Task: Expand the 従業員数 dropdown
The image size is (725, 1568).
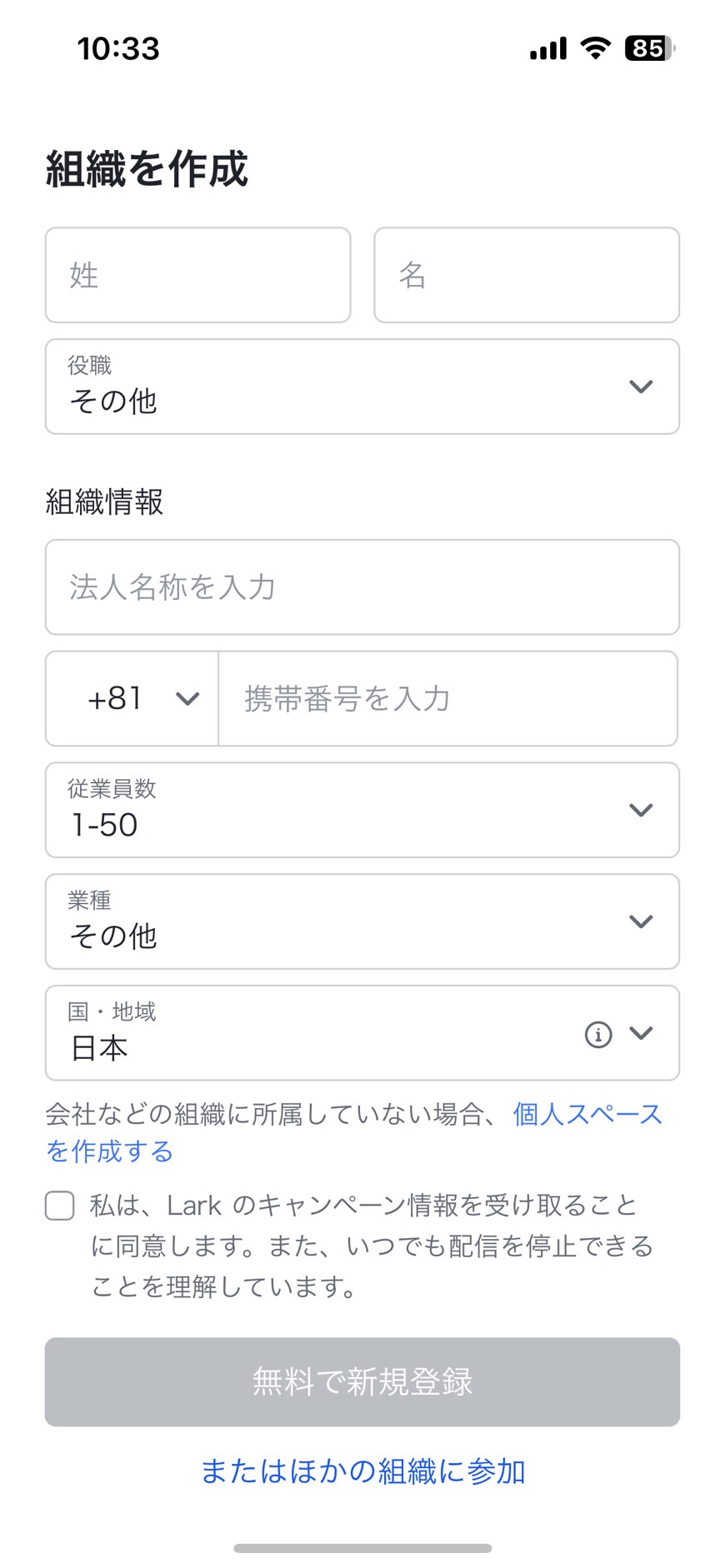Action: pyautogui.click(x=362, y=810)
